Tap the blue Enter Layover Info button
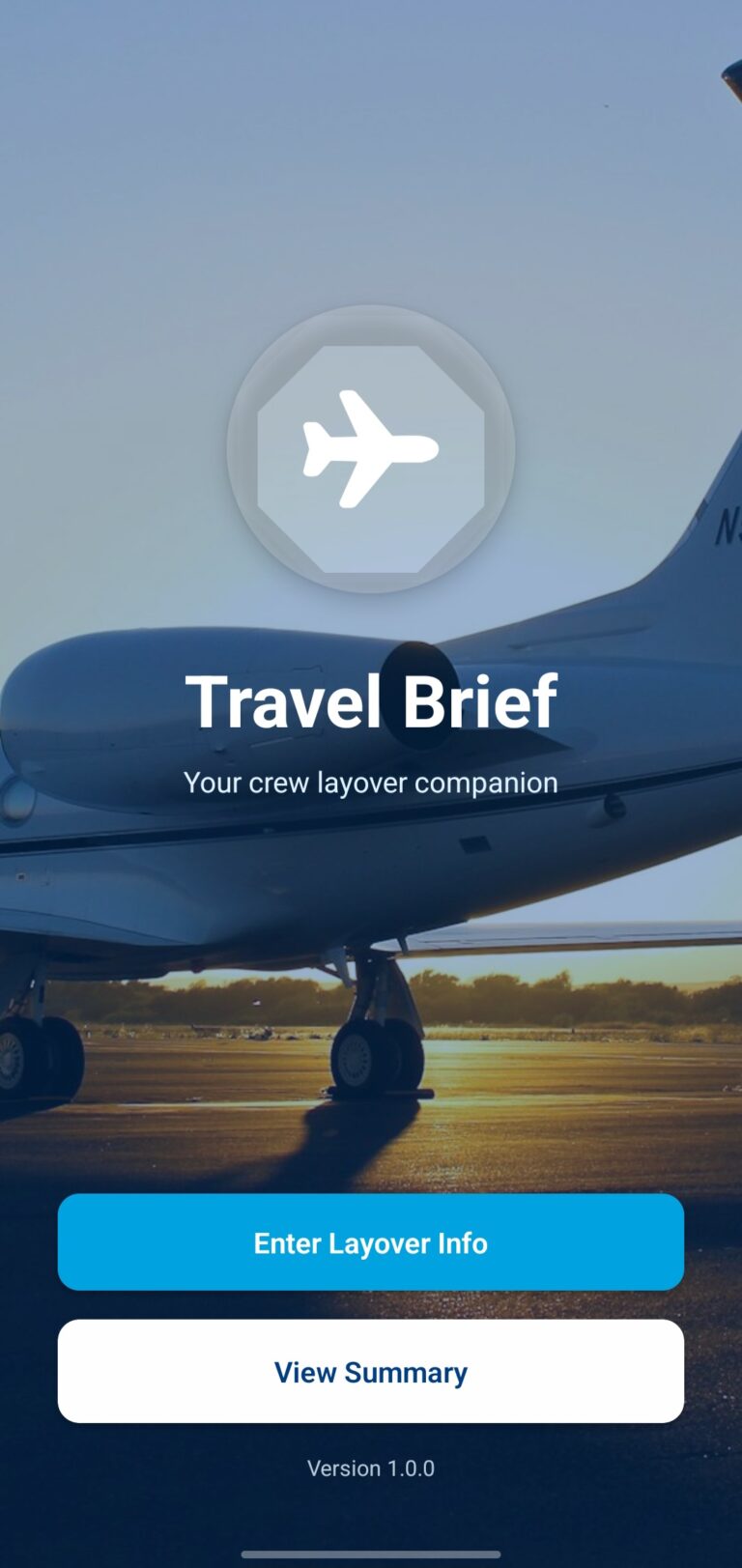The image size is (742, 1568). pos(371,1242)
